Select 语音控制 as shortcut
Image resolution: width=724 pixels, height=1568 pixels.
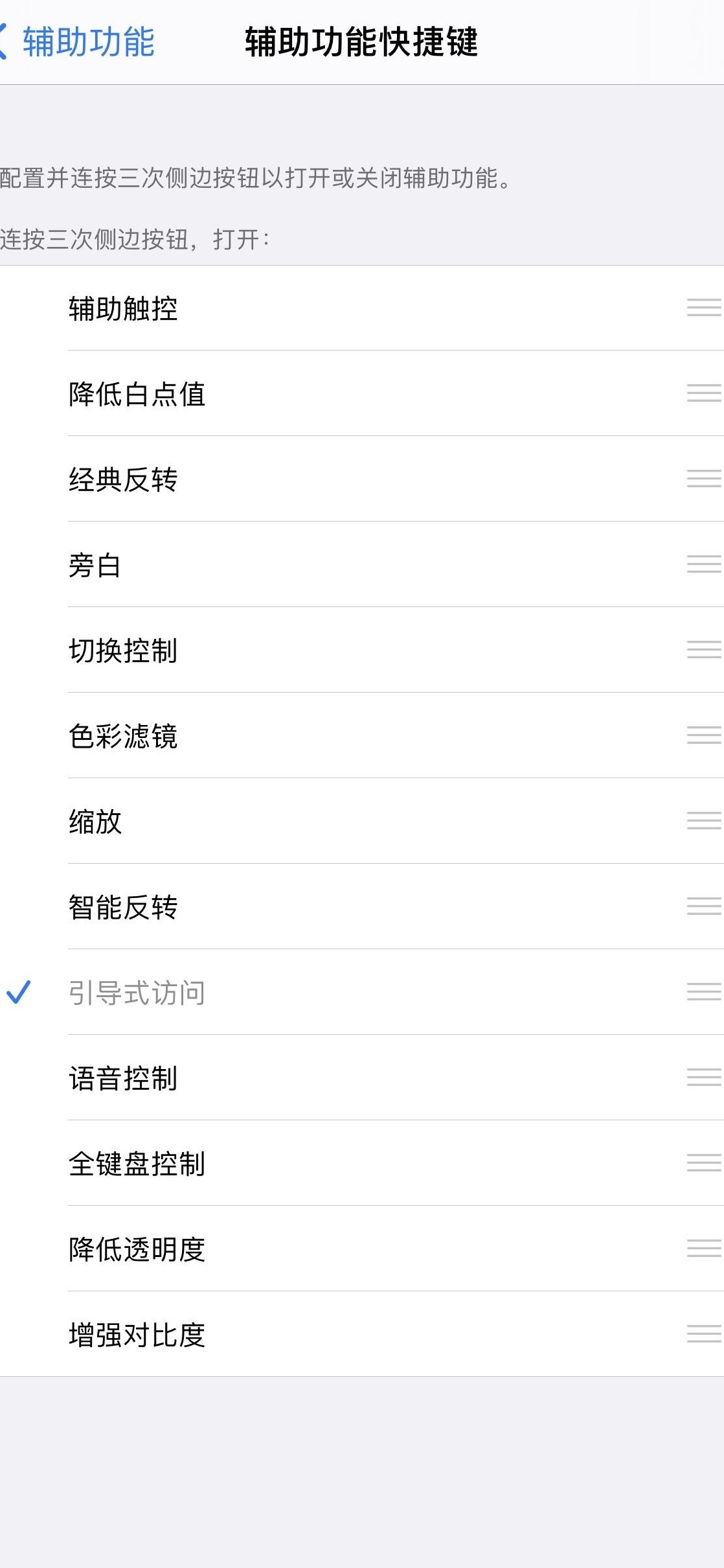362,1078
